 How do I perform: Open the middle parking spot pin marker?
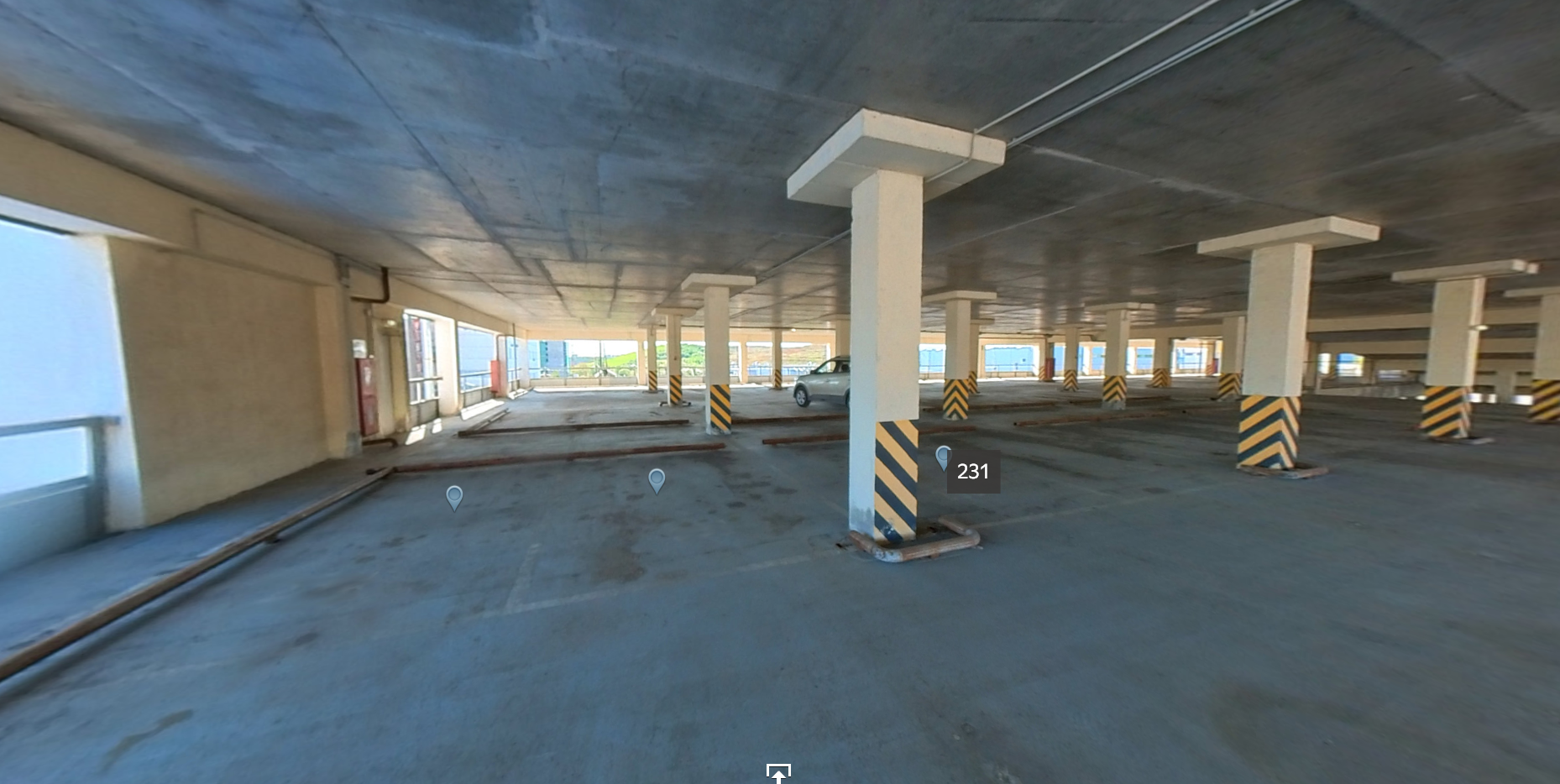(x=657, y=480)
